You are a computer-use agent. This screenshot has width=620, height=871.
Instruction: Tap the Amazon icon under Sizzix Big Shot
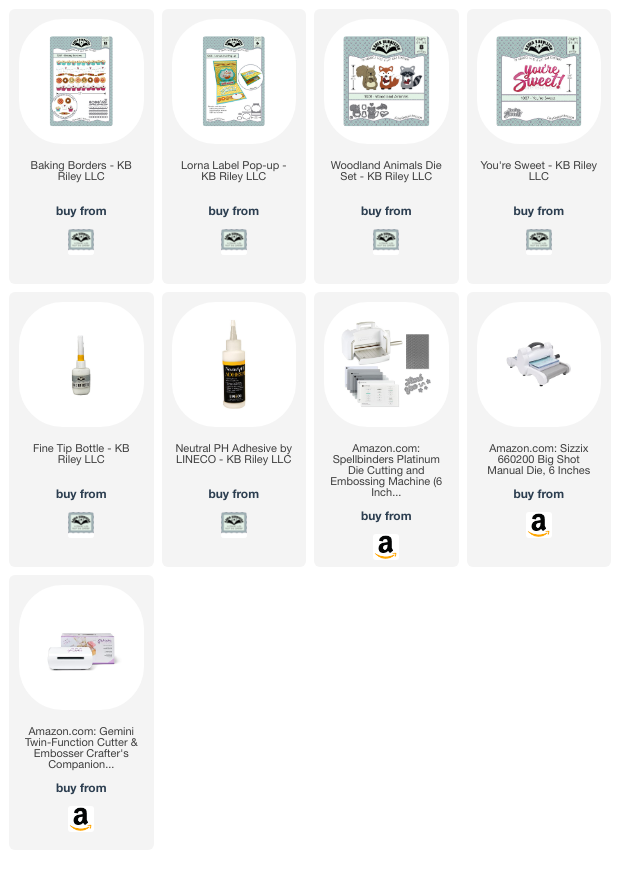click(538, 524)
